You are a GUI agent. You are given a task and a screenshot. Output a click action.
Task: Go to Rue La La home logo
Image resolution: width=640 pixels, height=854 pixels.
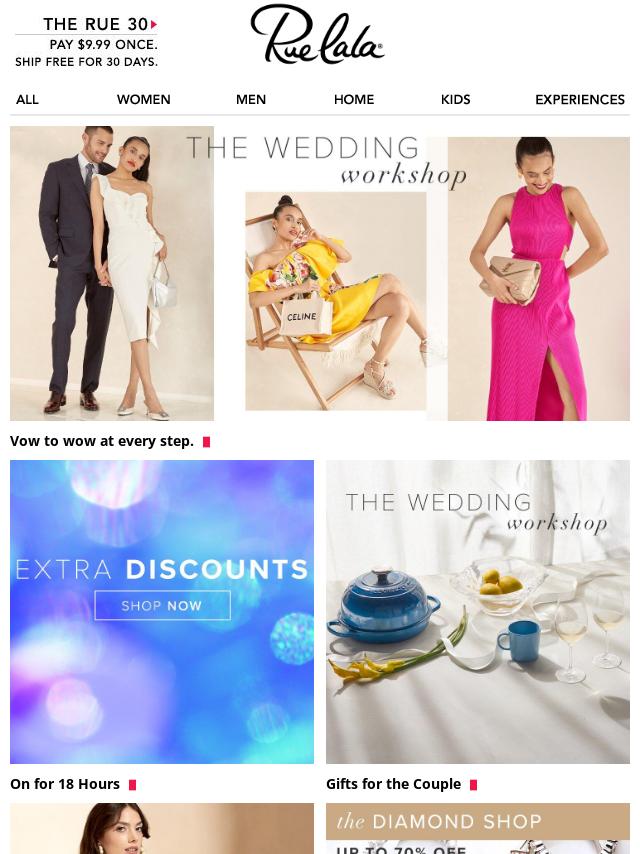317,35
